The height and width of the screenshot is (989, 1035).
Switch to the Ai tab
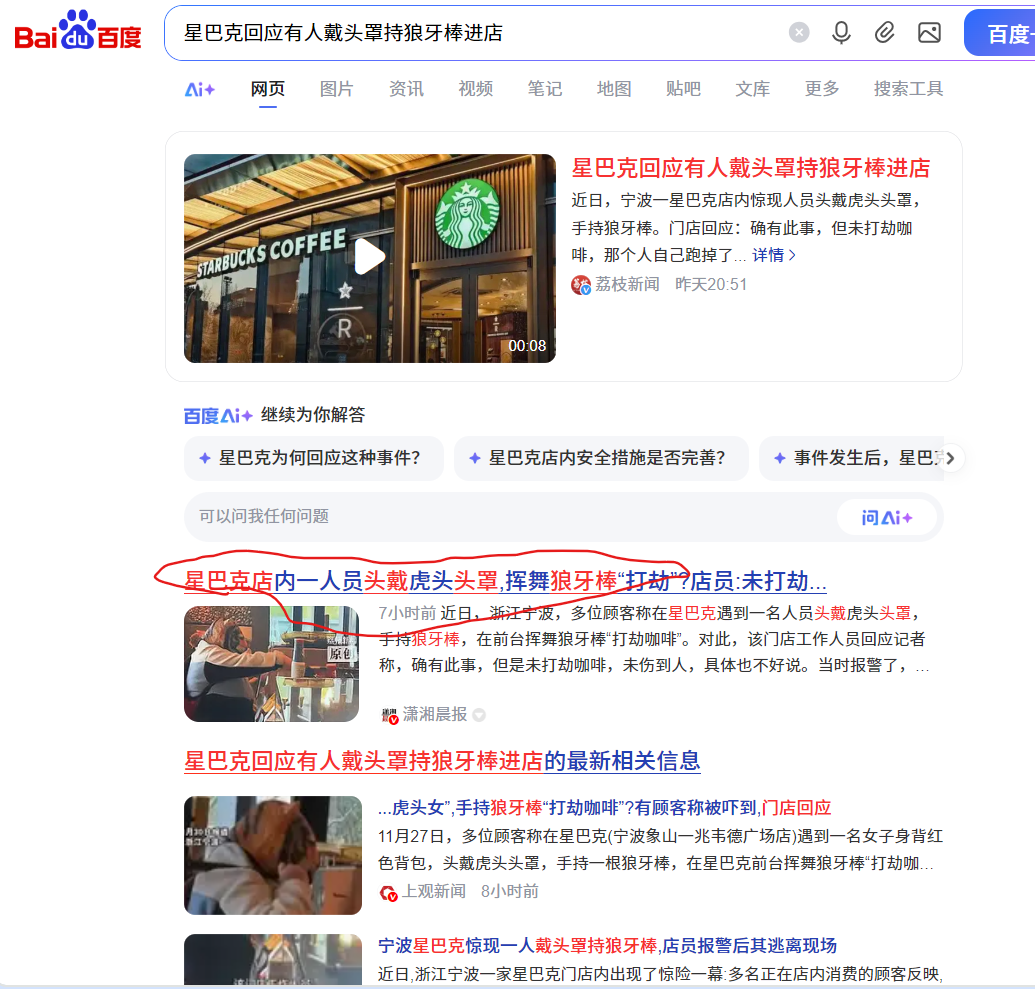click(x=200, y=89)
